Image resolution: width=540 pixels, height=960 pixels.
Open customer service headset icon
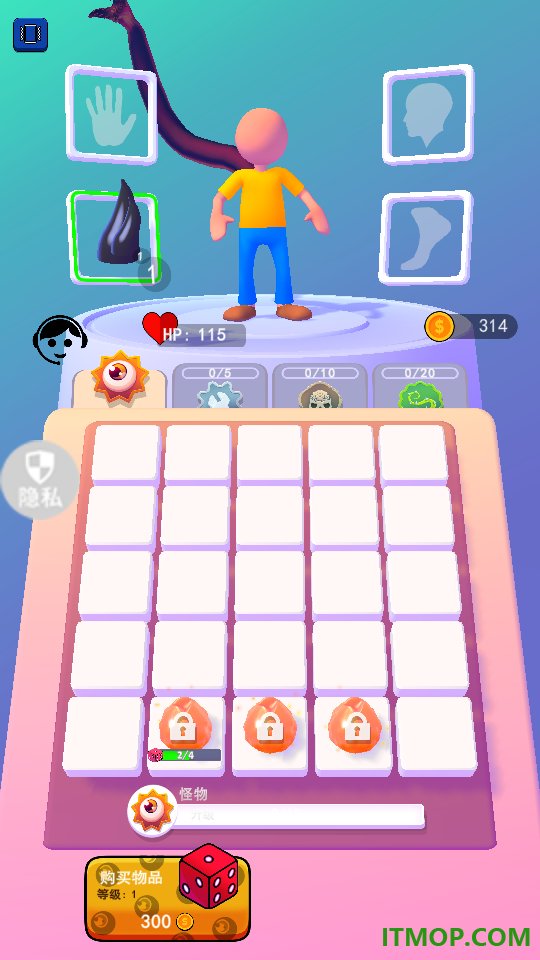59,339
